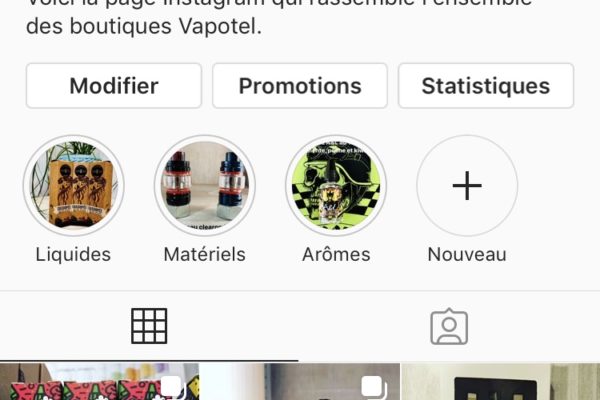Switch to the grid posts tab
600x400 pixels.
(149, 326)
